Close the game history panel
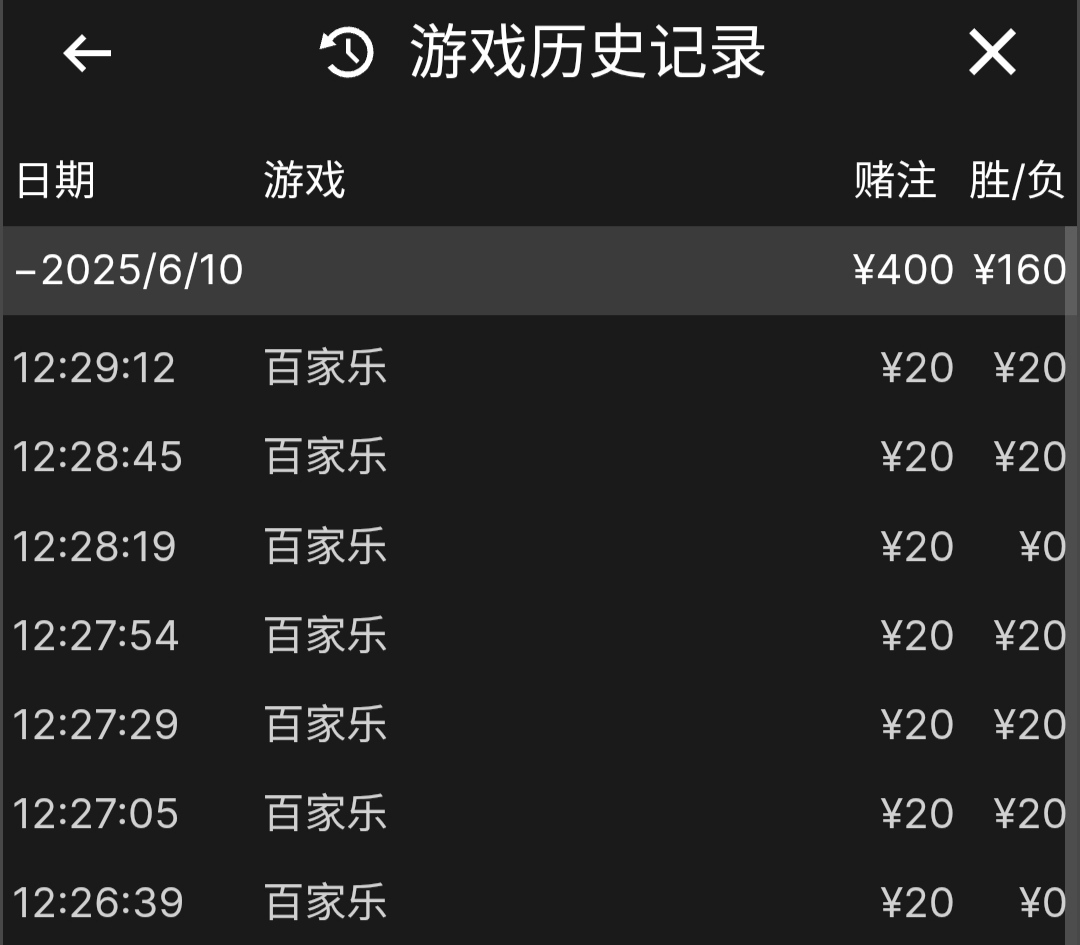 click(x=992, y=53)
